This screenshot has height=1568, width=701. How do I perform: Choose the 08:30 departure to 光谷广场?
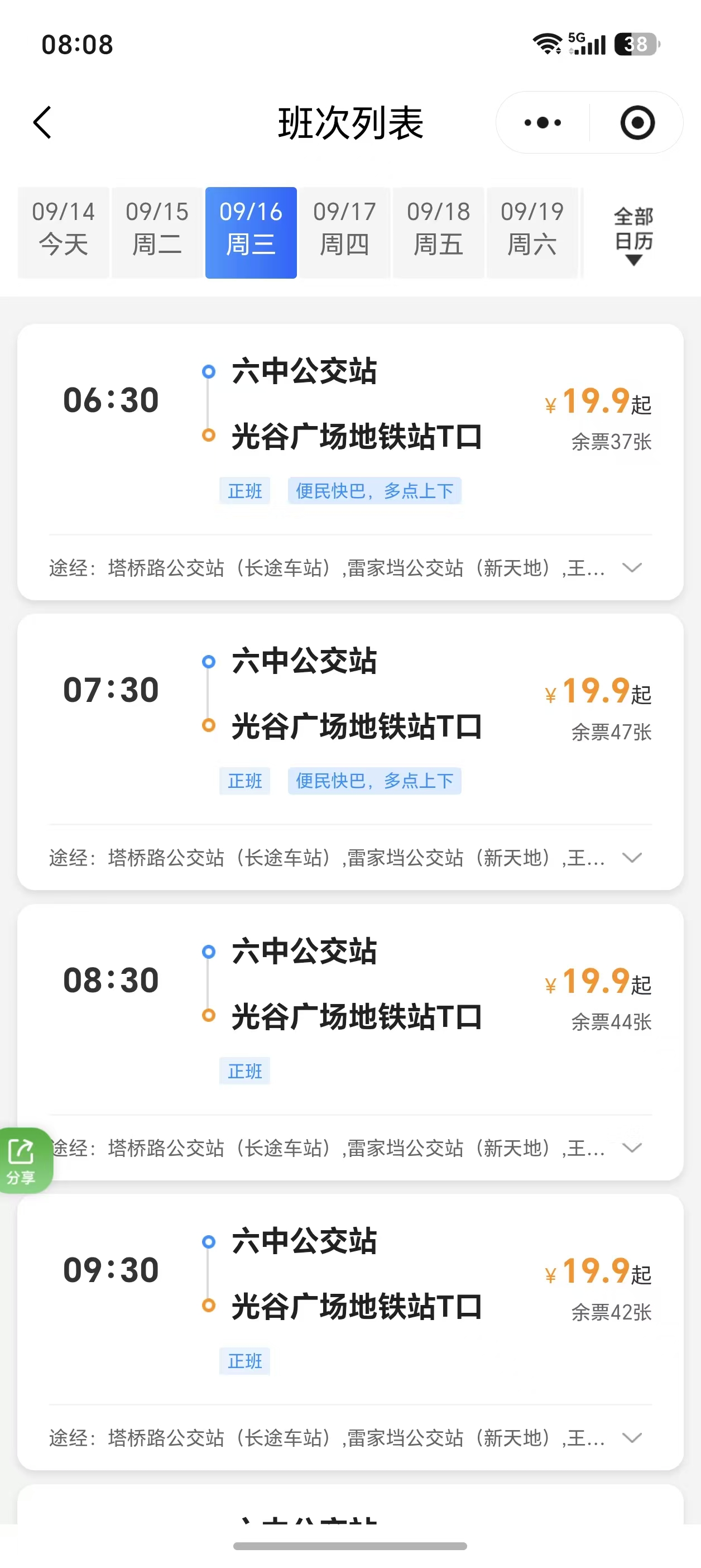point(350,1010)
